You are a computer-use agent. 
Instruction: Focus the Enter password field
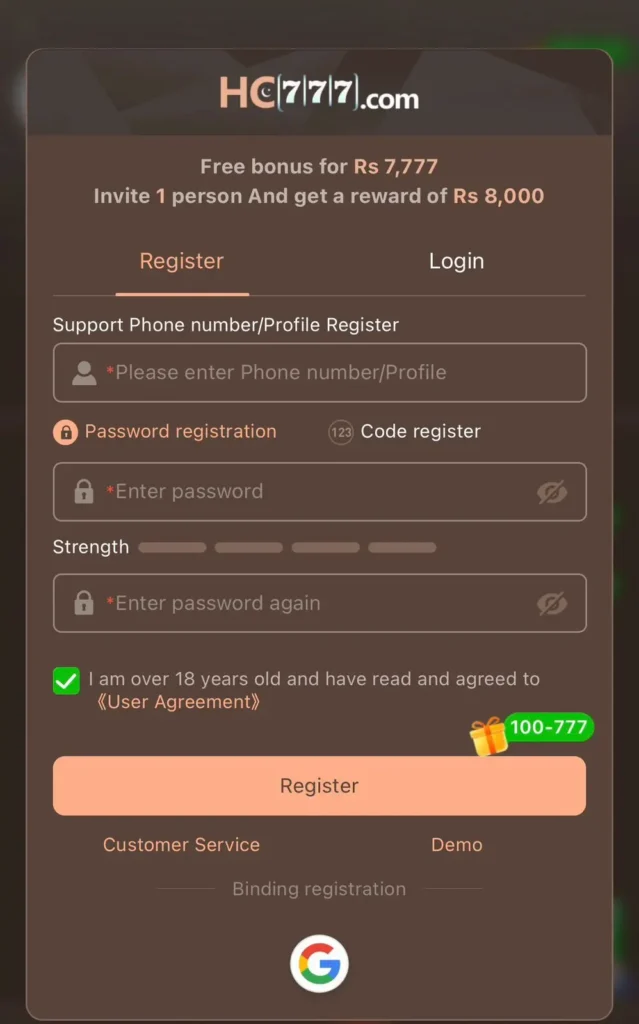320,492
